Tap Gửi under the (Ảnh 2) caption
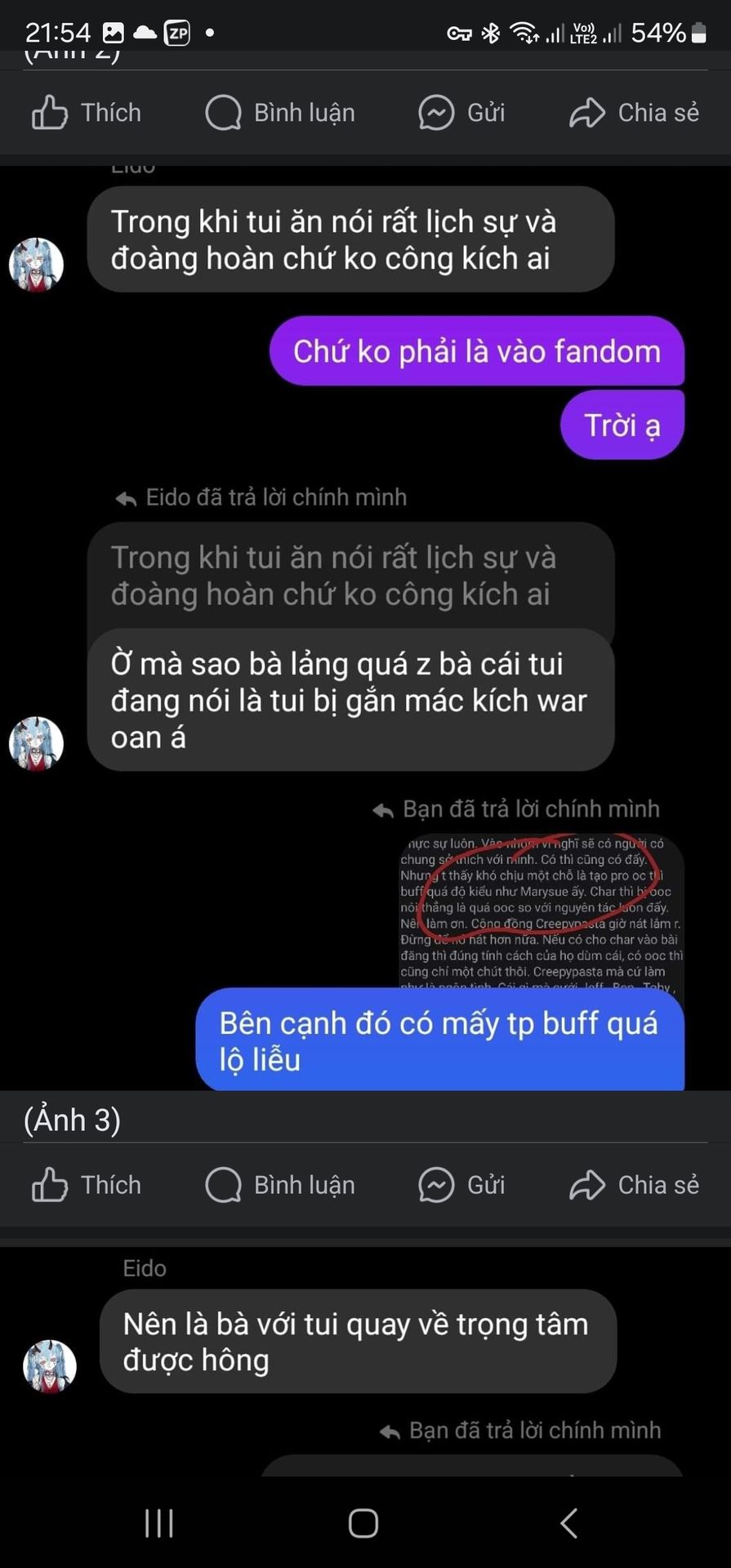 [x=461, y=113]
